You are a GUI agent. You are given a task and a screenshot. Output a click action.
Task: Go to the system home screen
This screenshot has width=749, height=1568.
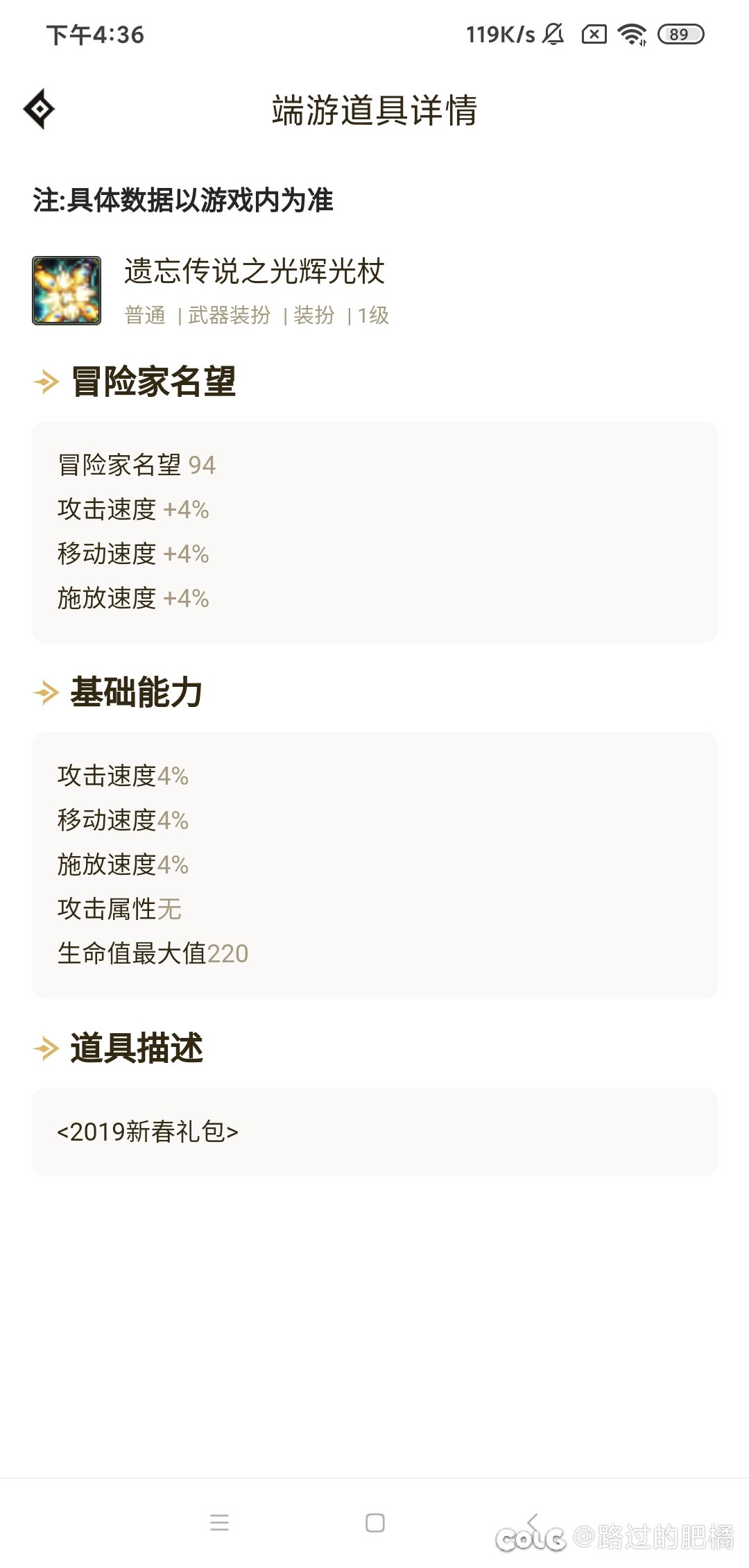click(x=374, y=1522)
